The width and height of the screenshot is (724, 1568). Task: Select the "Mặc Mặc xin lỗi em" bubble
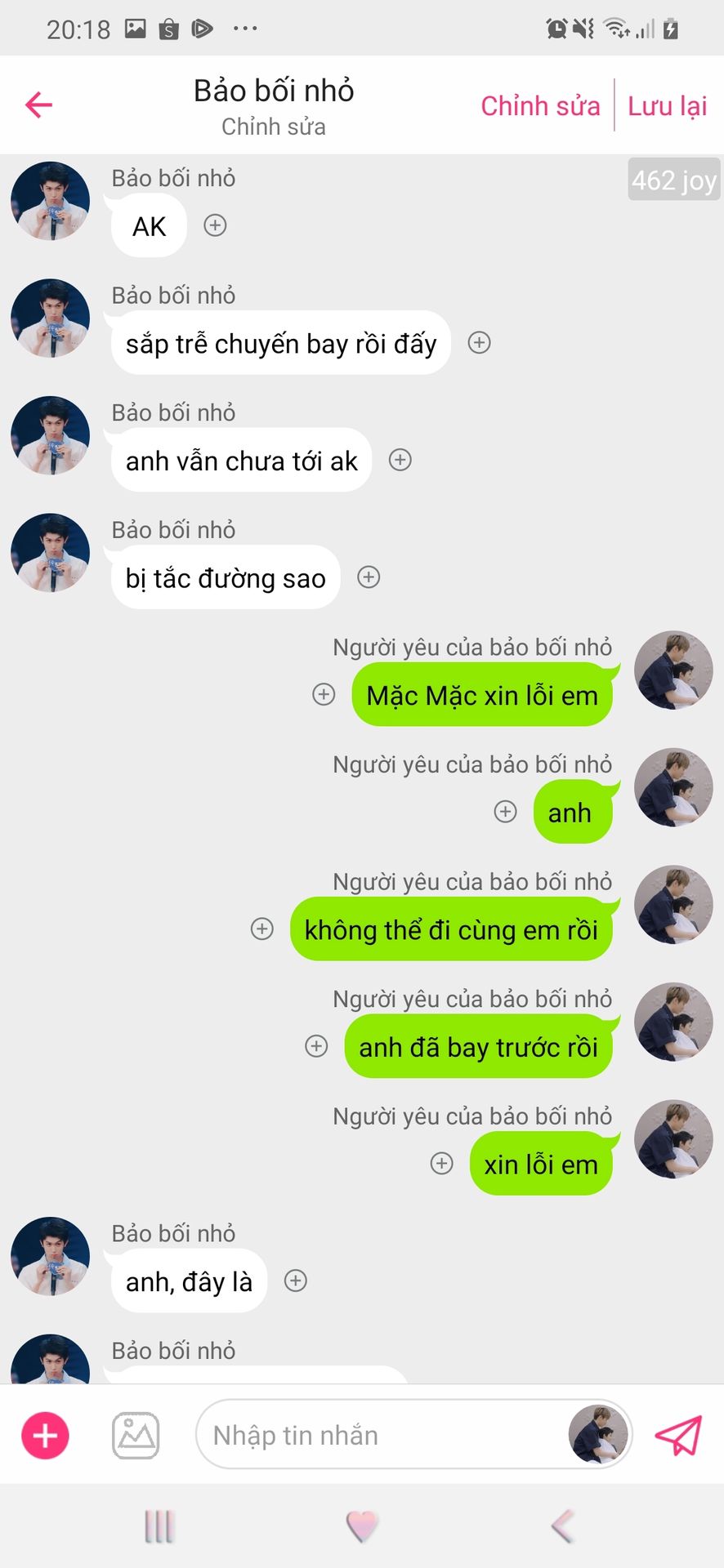(x=482, y=696)
